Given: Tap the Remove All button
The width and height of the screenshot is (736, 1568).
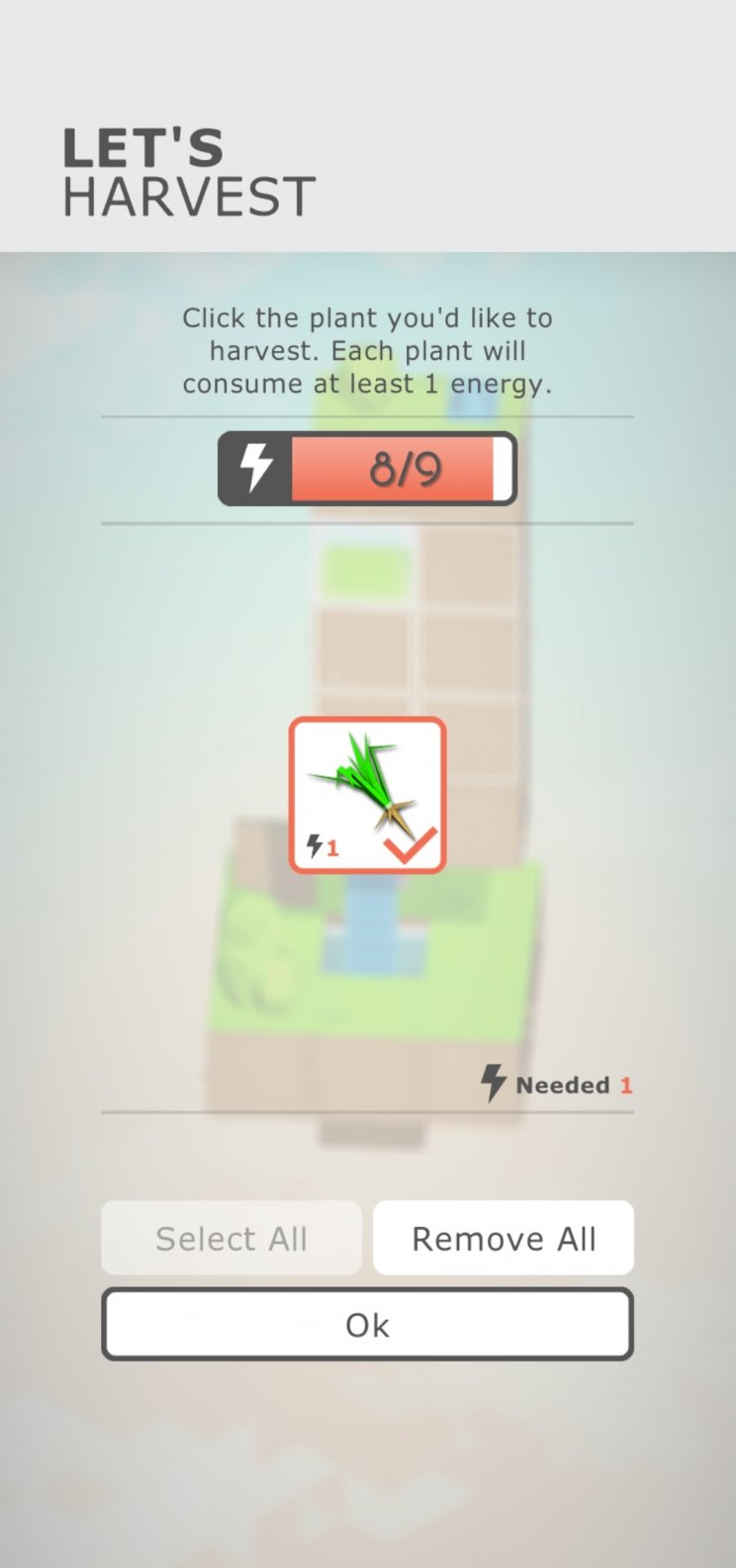Looking at the screenshot, I should click(503, 1238).
